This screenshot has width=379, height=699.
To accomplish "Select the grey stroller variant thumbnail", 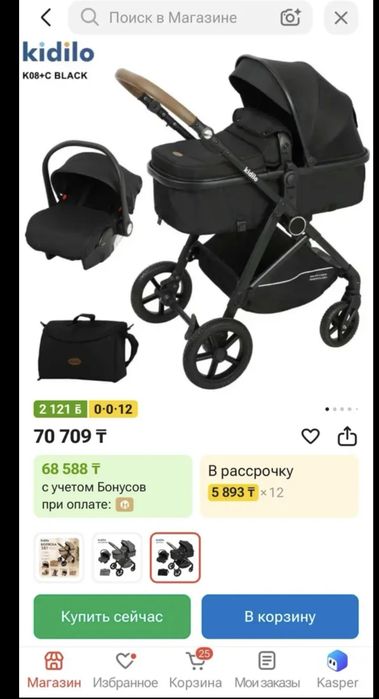I will (117, 558).
